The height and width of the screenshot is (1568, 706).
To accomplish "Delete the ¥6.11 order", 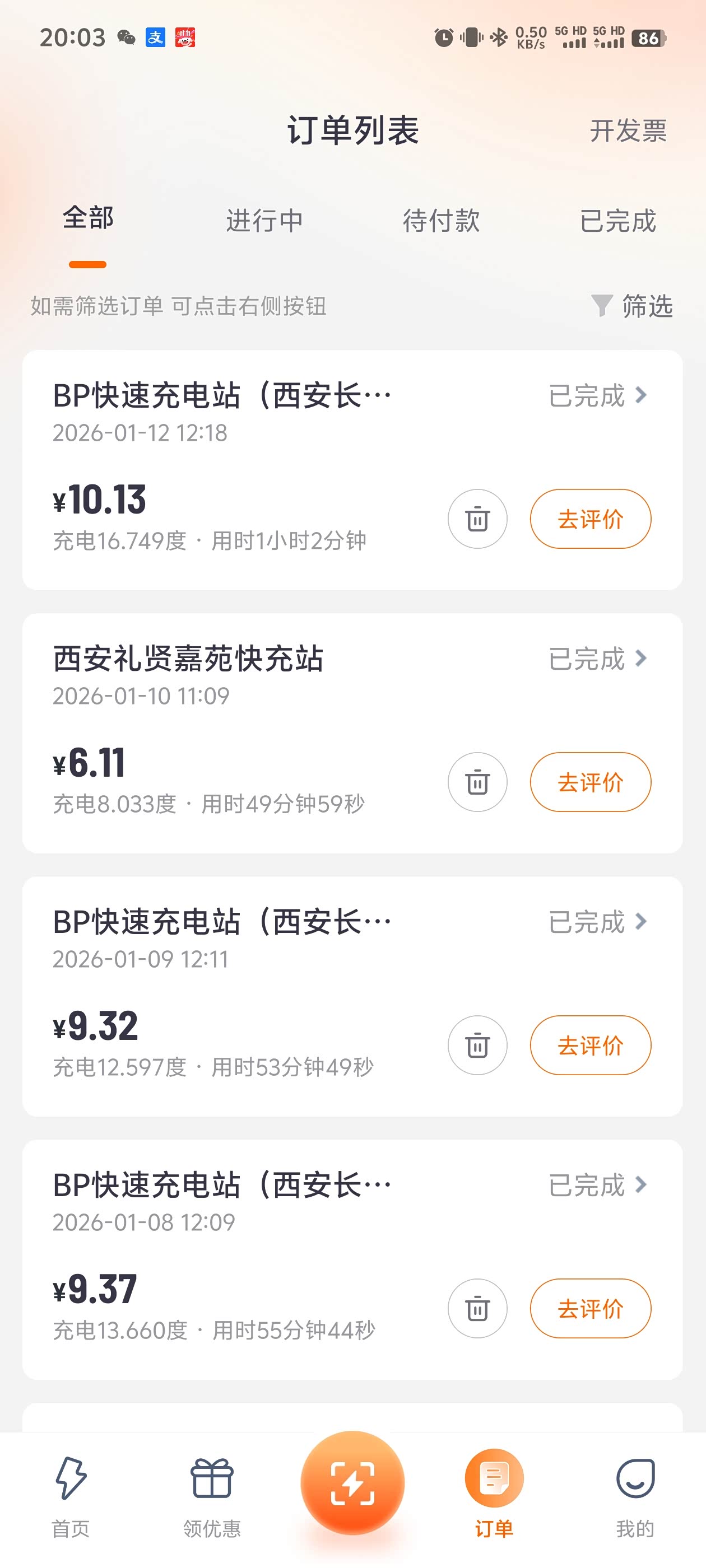I will (x=477, y=782).
